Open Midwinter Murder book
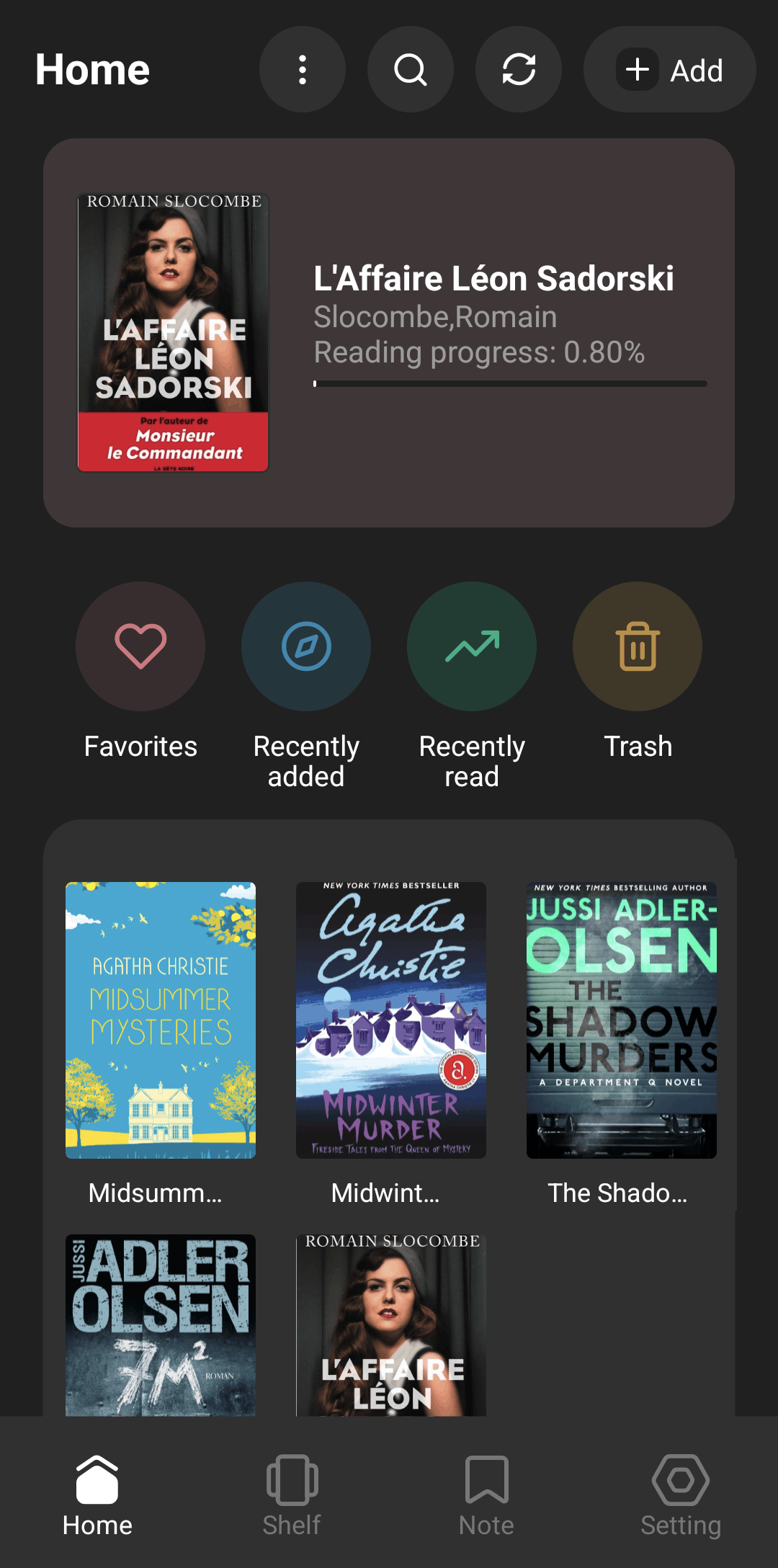This screenshot has width=778, height=1568. click(x=391, y=1020)
